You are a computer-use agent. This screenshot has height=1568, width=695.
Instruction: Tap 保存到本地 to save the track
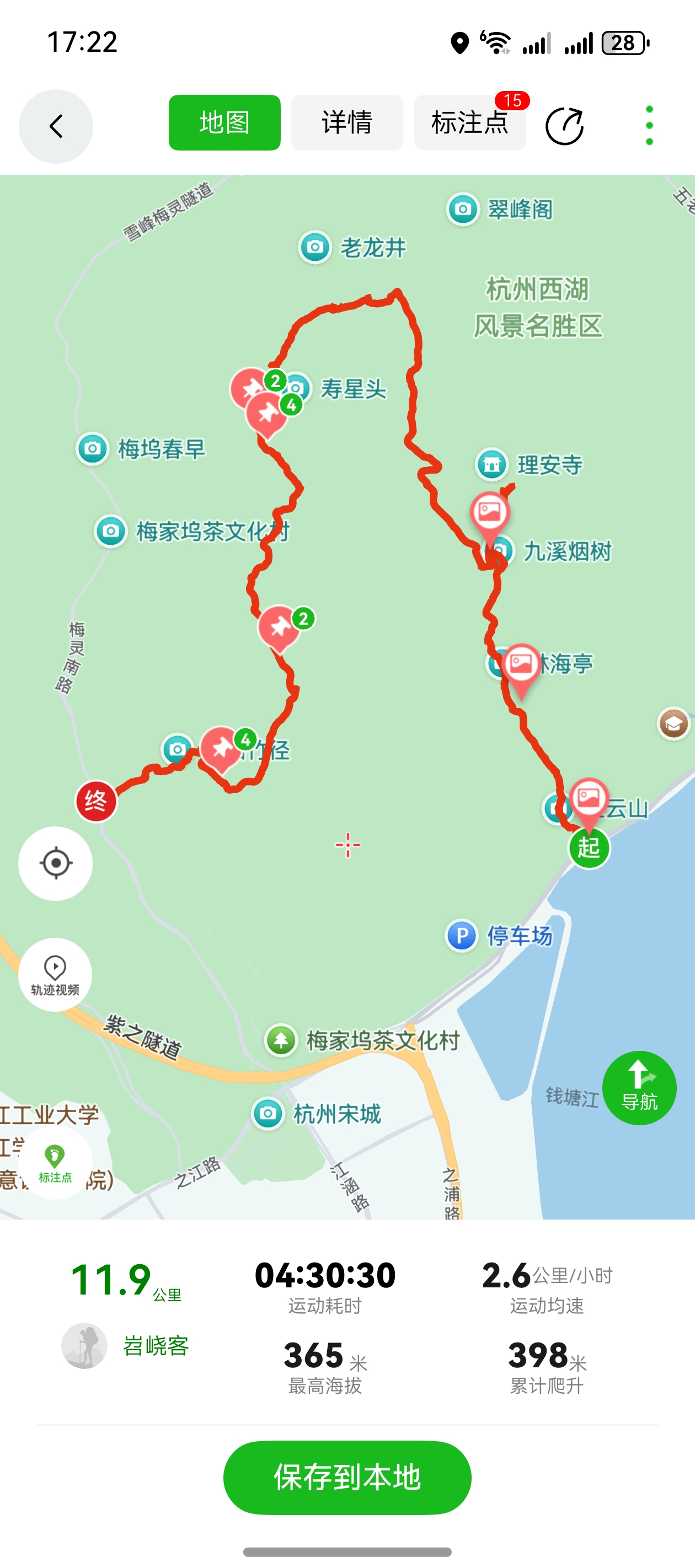347,1477
